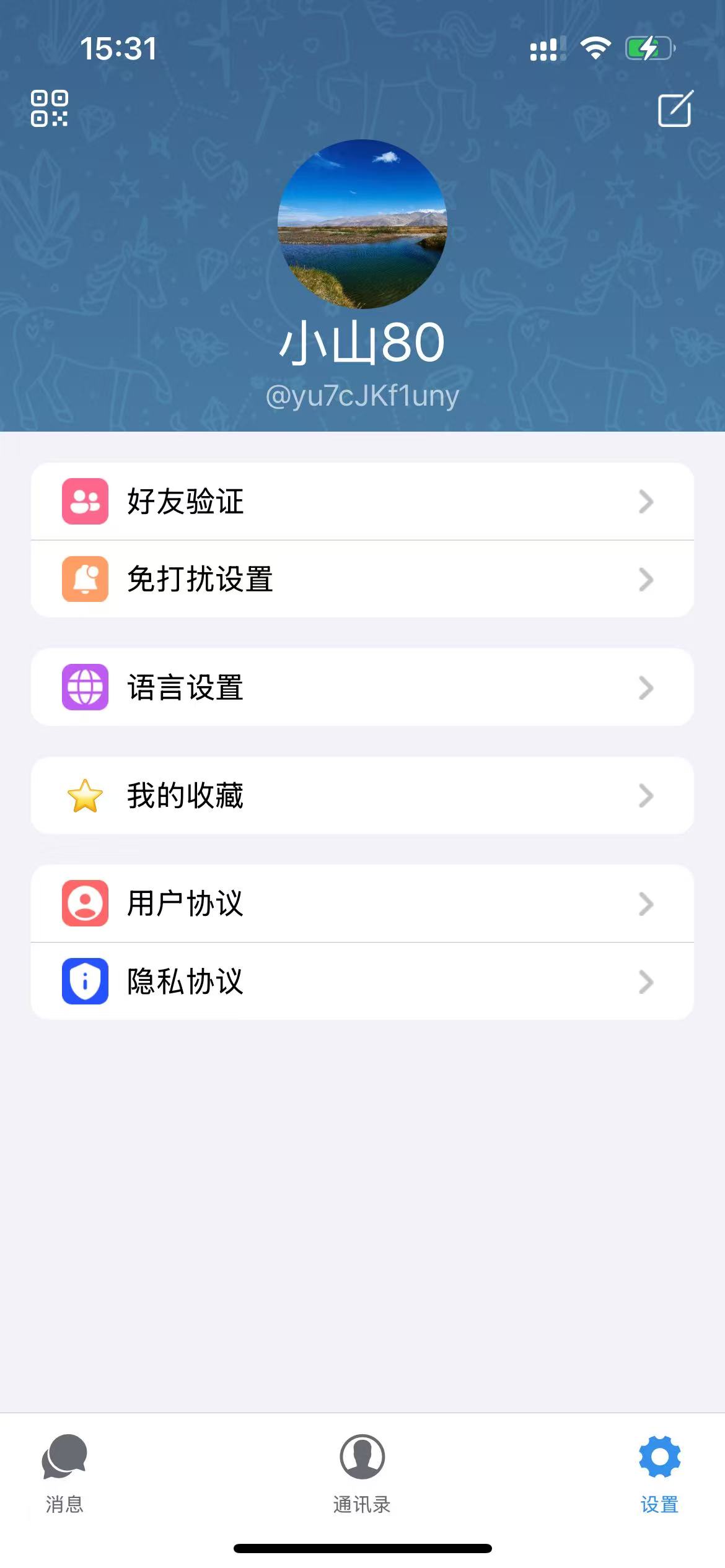Read the 用户协议
This screenshot has width=725, height=1568.
click(x=362, y=904)
